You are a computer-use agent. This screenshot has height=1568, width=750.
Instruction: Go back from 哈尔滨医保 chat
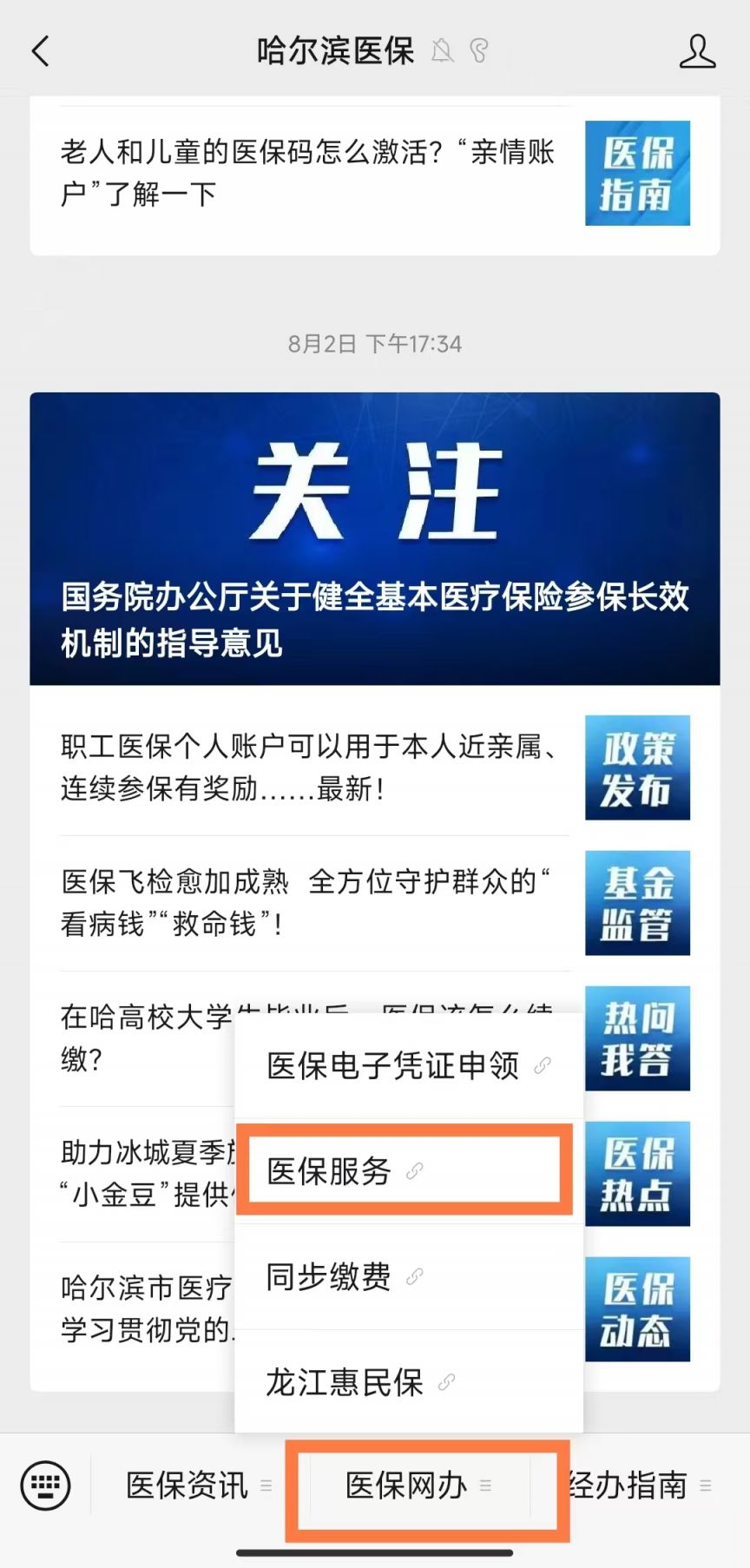click(41, 51)
